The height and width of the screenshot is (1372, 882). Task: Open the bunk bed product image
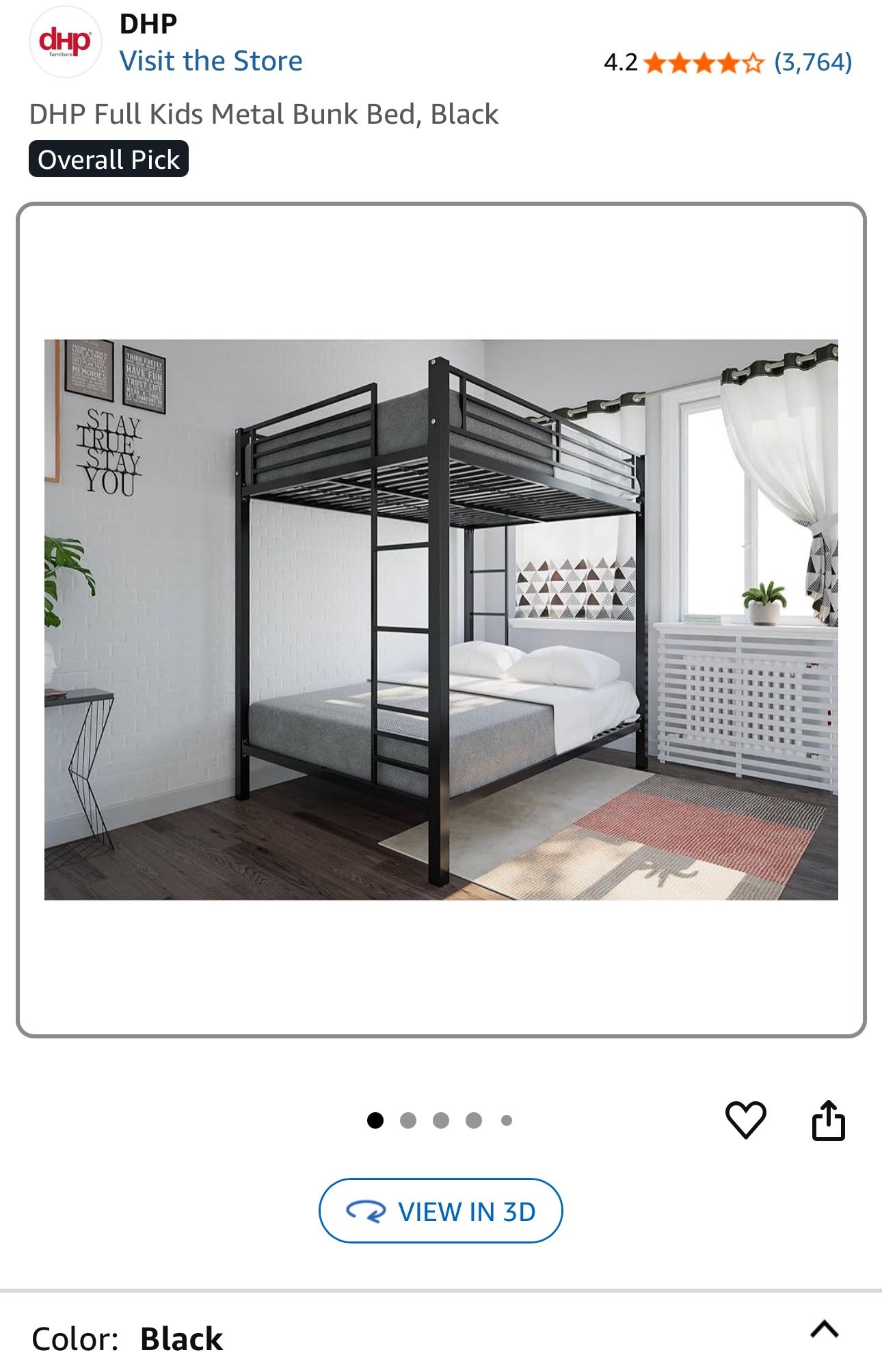tap(441, 619)
